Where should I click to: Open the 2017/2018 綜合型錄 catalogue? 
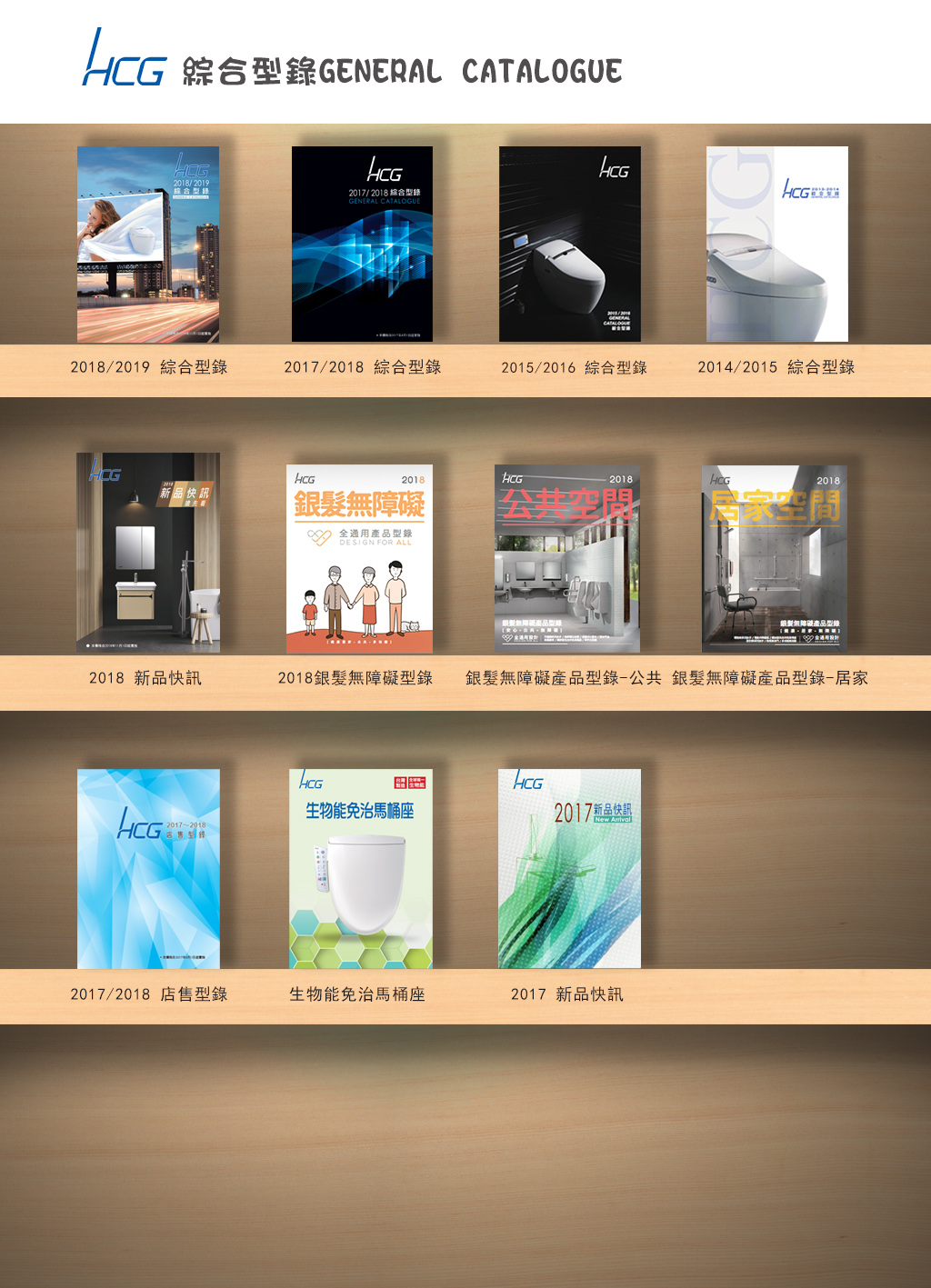pos(362,245)
